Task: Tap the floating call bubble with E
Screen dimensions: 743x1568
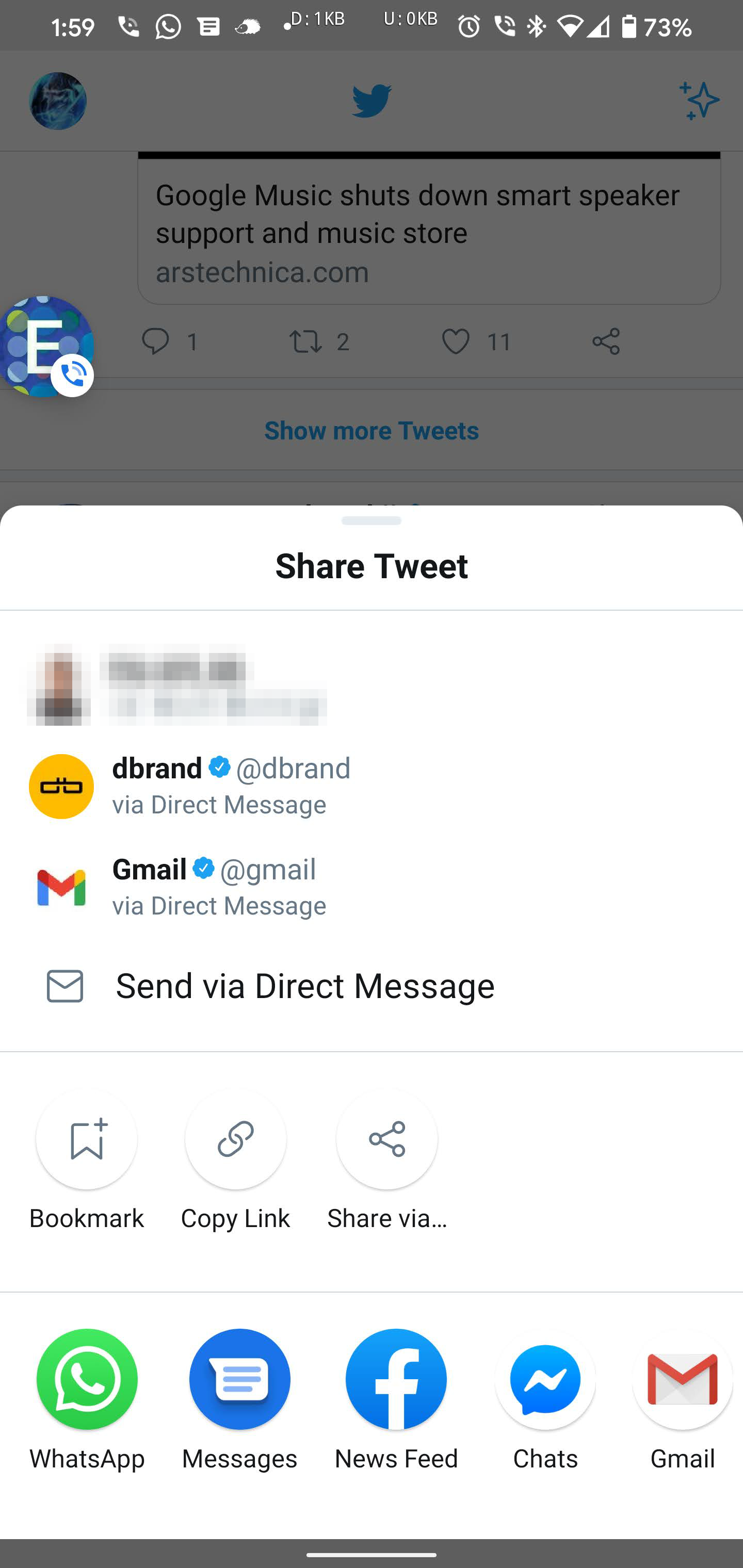Action: (47, 346)
